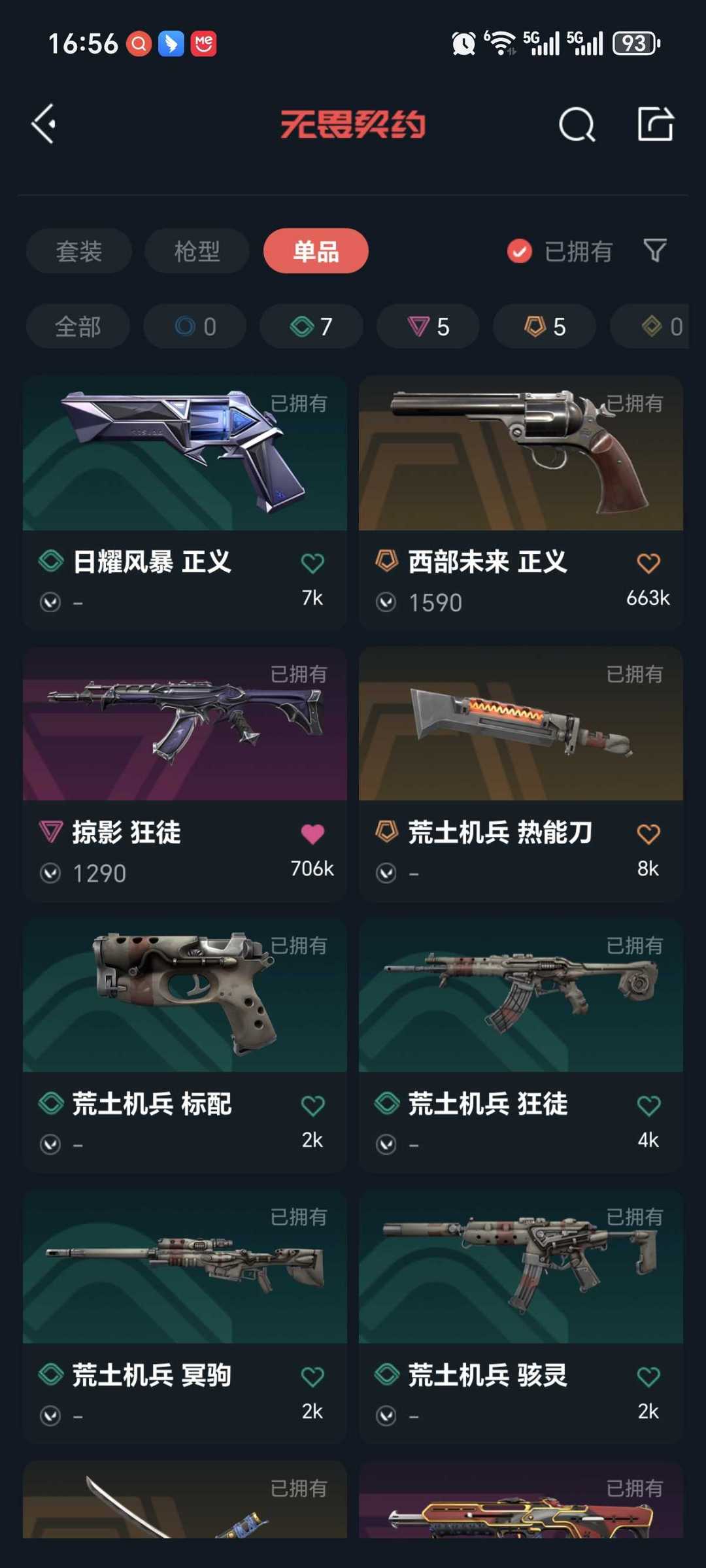This screenshot has height=1568, width=706.
Task: Like the 荒土机兵 骇灵 skin
Action: tap(648, 1377)
